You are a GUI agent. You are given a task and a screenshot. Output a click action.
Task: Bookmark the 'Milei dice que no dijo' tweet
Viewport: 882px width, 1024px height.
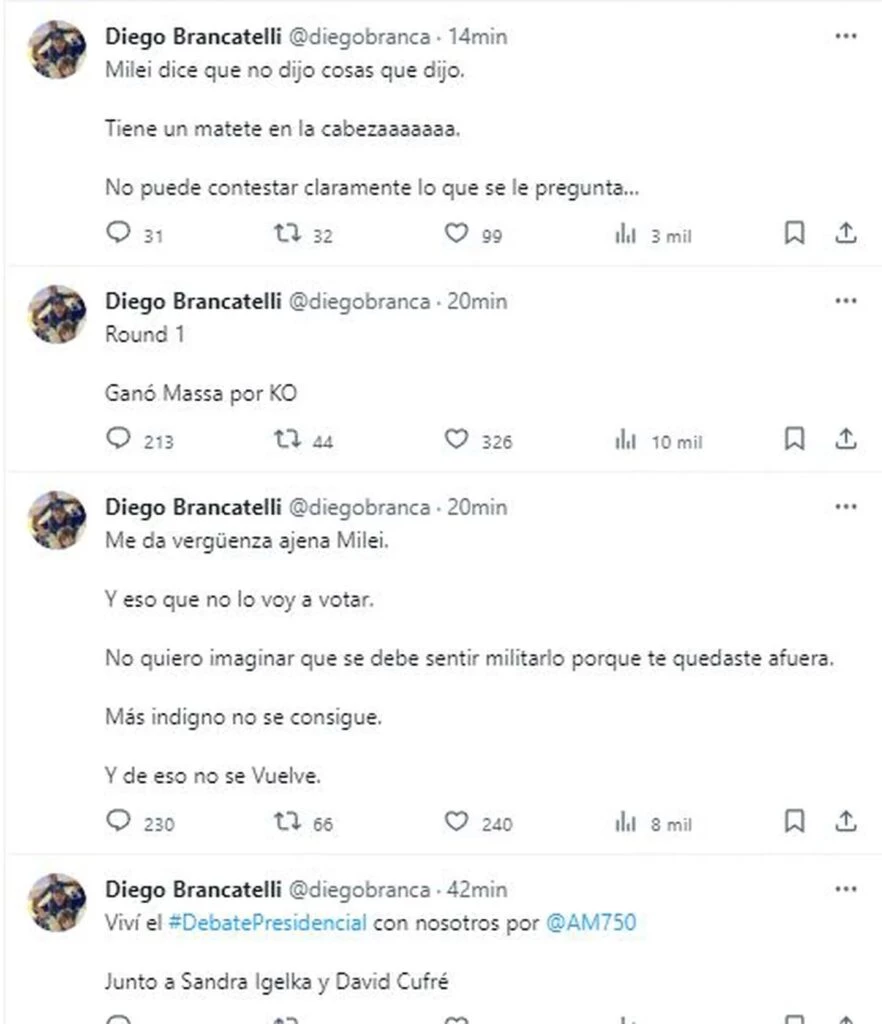coord(794,233)
